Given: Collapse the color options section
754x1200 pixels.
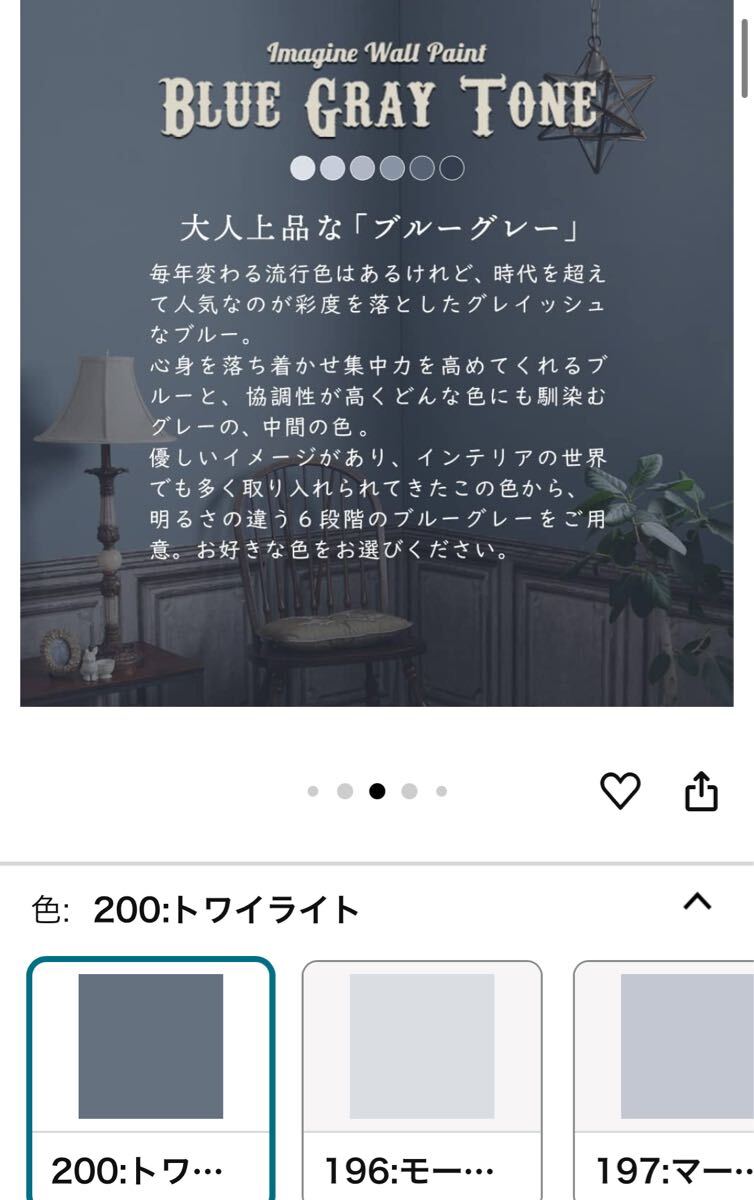Looking at the screenshot, I should click(x=697, y=901).
